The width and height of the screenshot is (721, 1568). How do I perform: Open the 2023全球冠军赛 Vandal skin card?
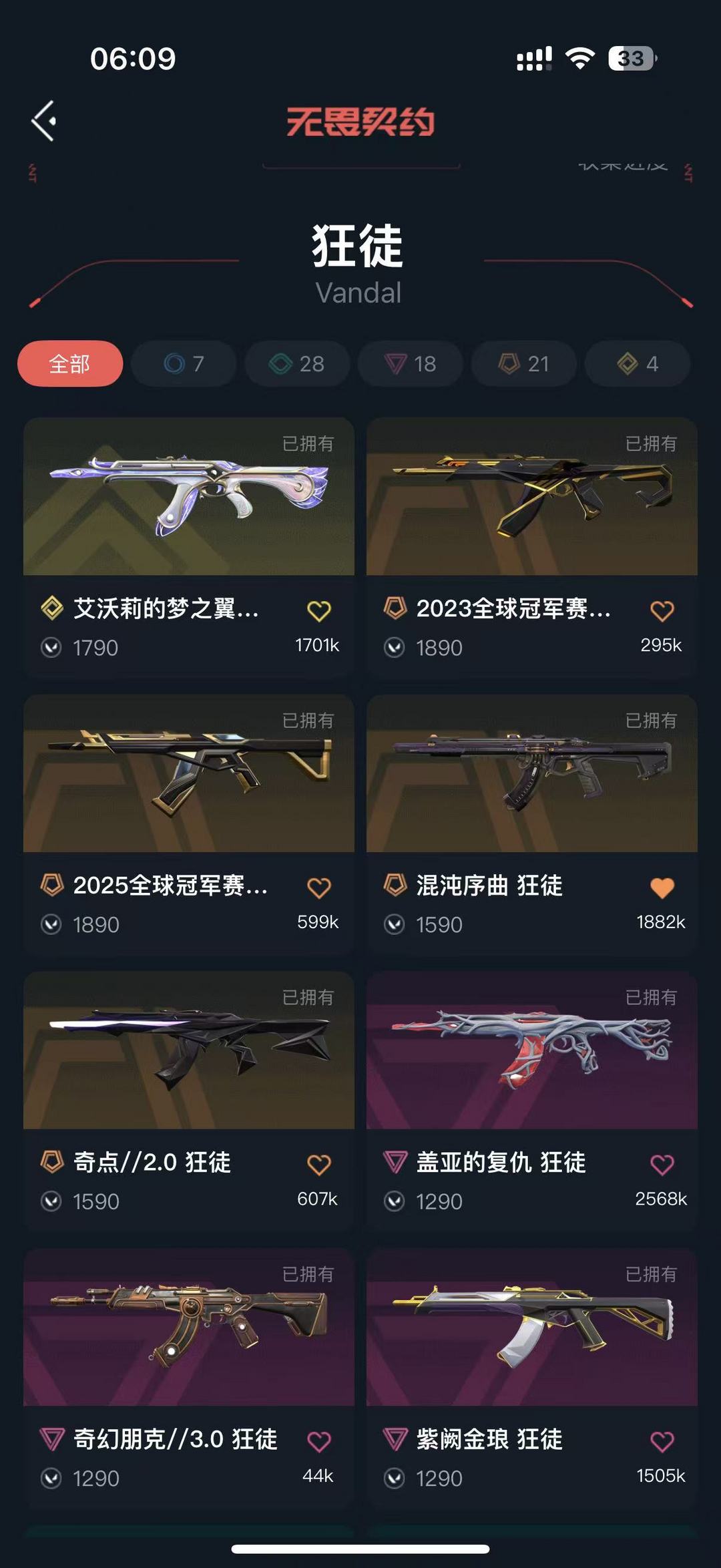[532, 498]
